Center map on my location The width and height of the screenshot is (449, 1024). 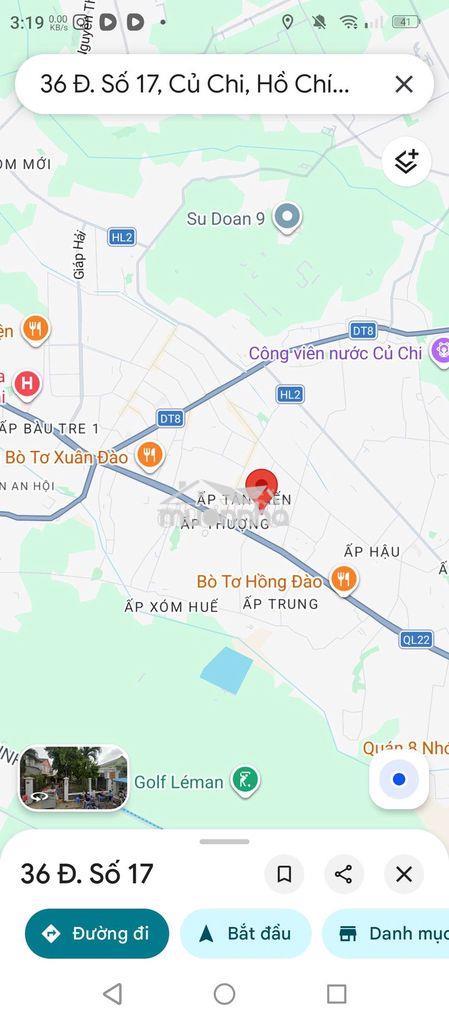pos(399,779)
